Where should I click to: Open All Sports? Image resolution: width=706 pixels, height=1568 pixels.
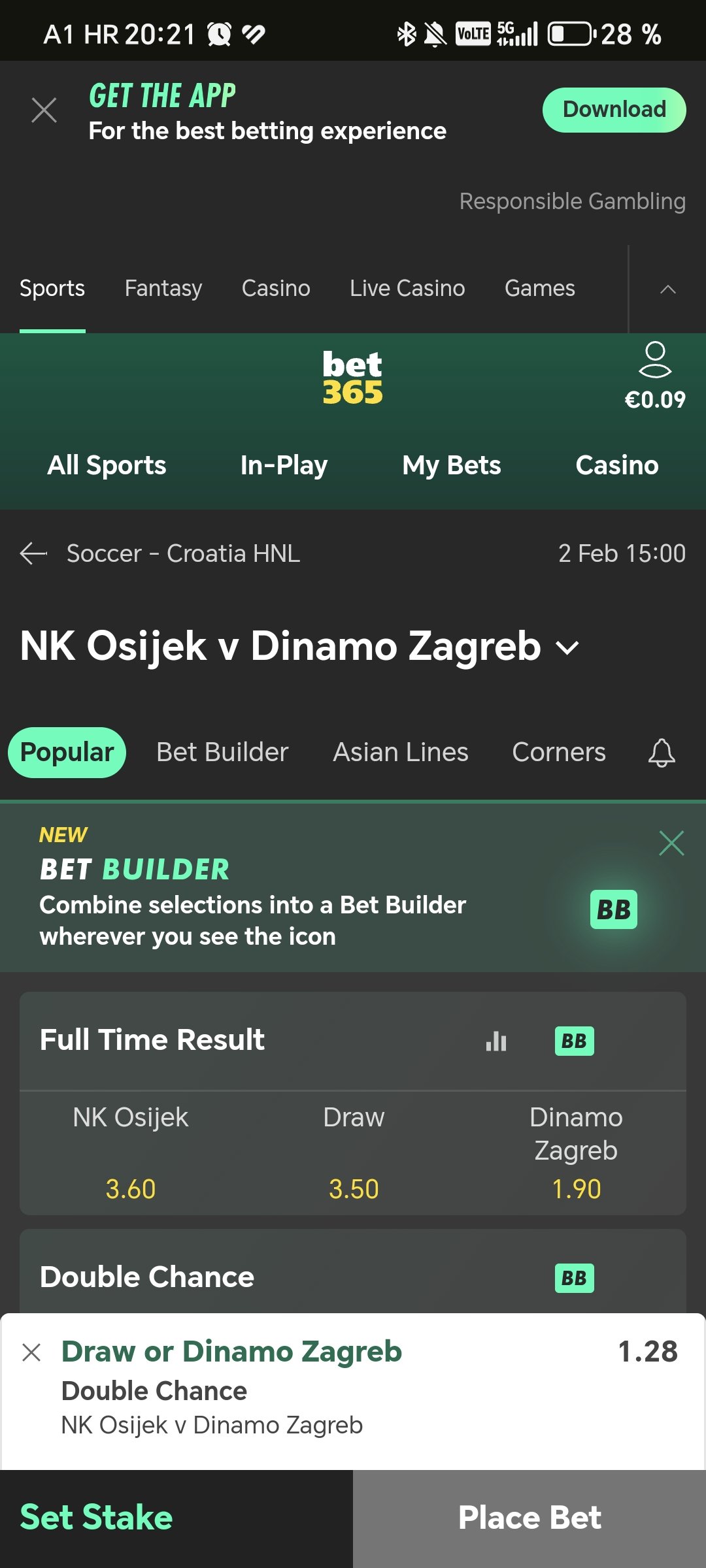click(107, 465)
